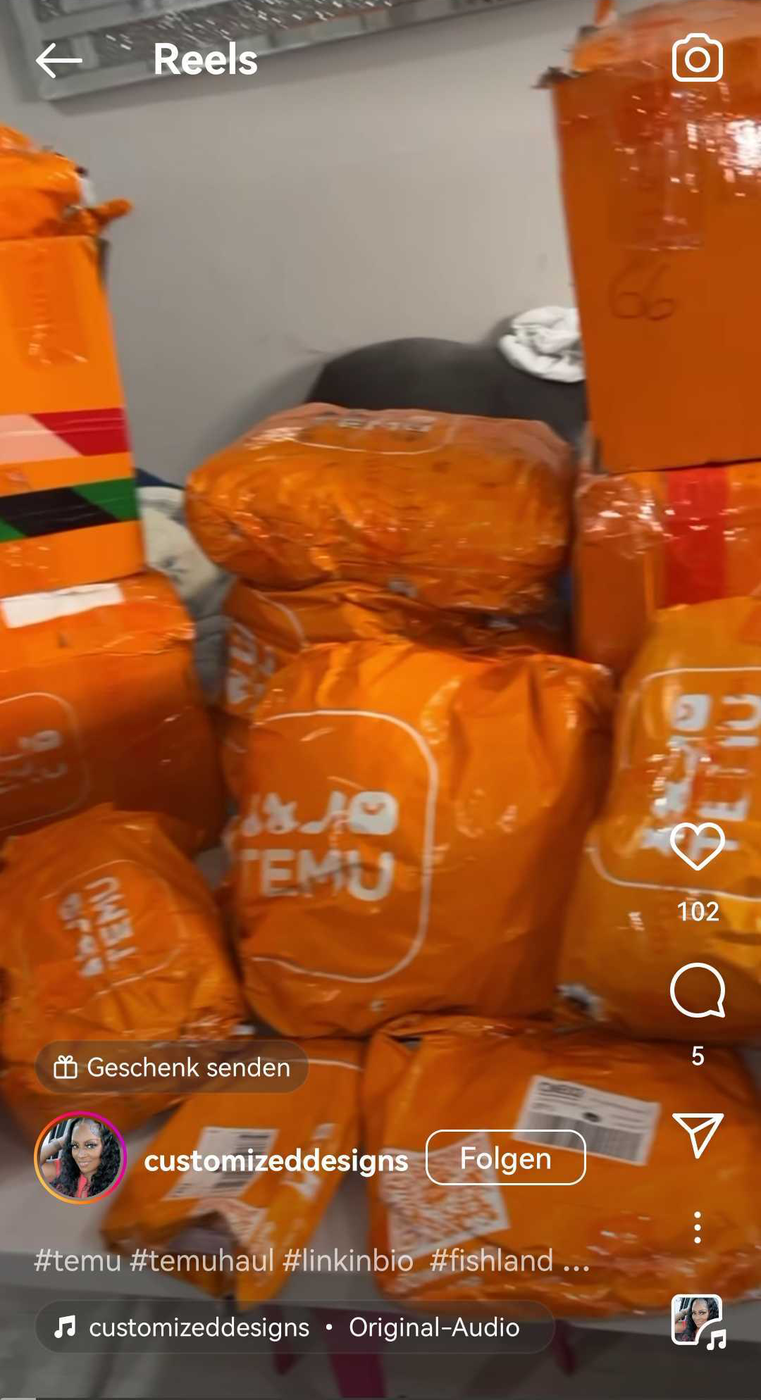Tap the comment count showing 5
This screenshot has width=761, height=1400.
coord(697,1054)
